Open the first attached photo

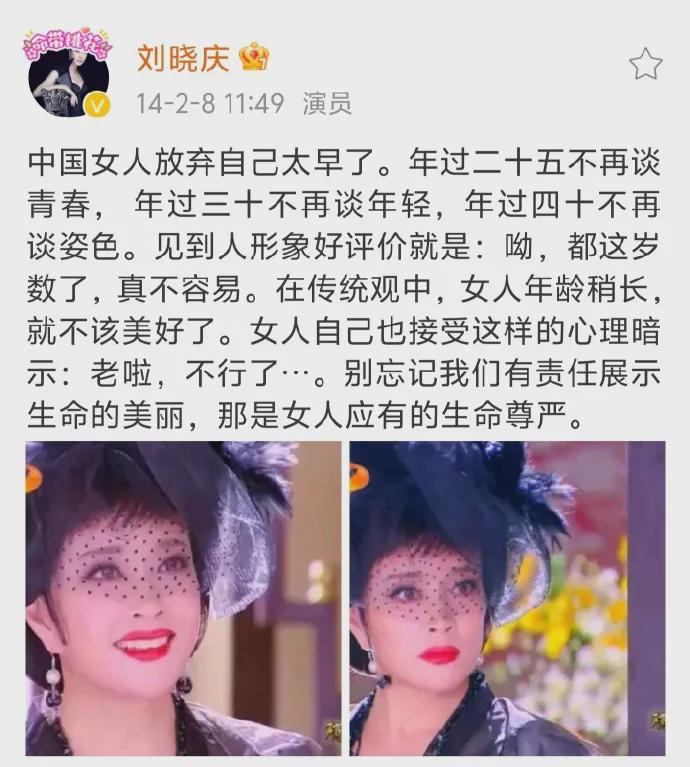(183, 598)
